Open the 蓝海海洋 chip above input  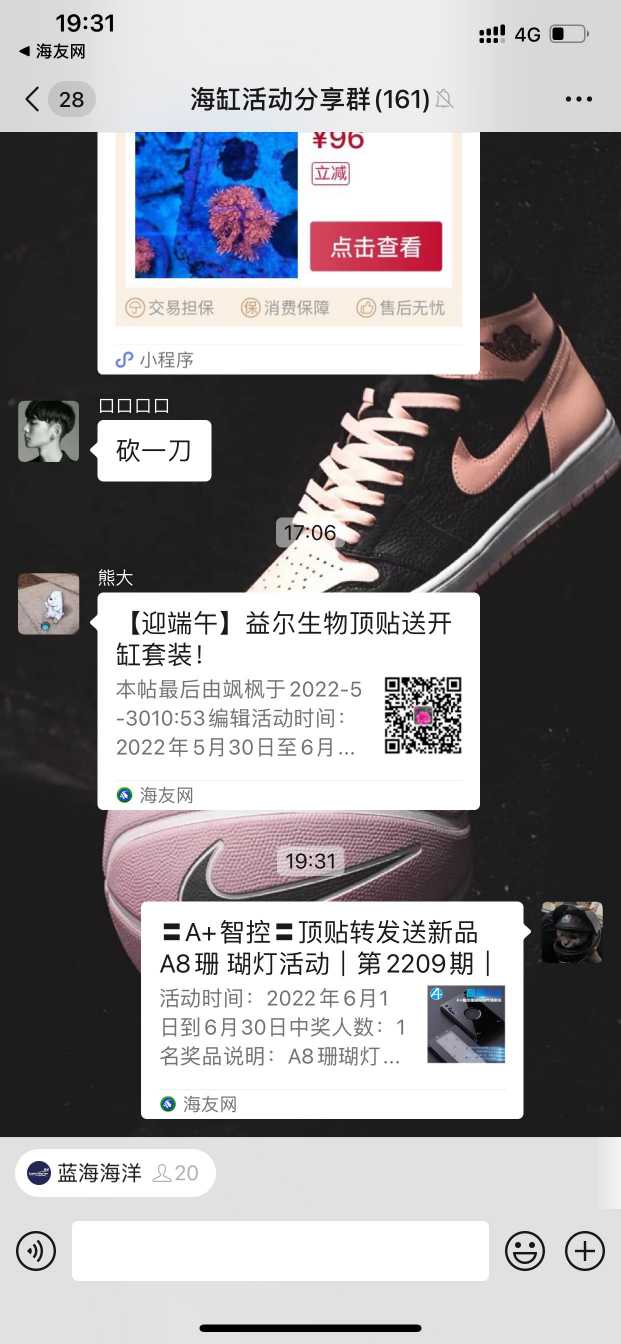(x=114, y=1173)
